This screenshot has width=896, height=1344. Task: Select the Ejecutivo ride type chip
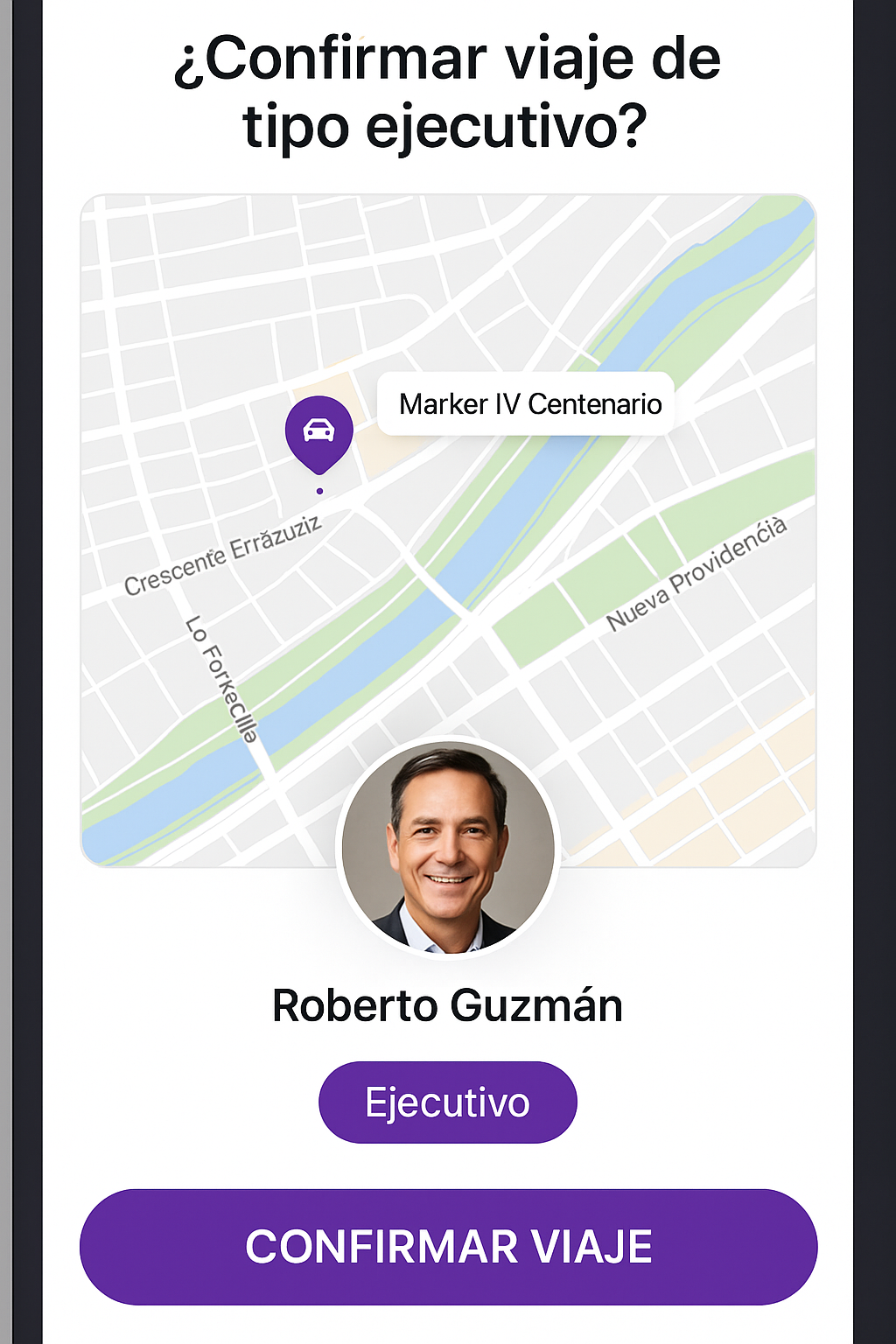[x=448, y=1102]
